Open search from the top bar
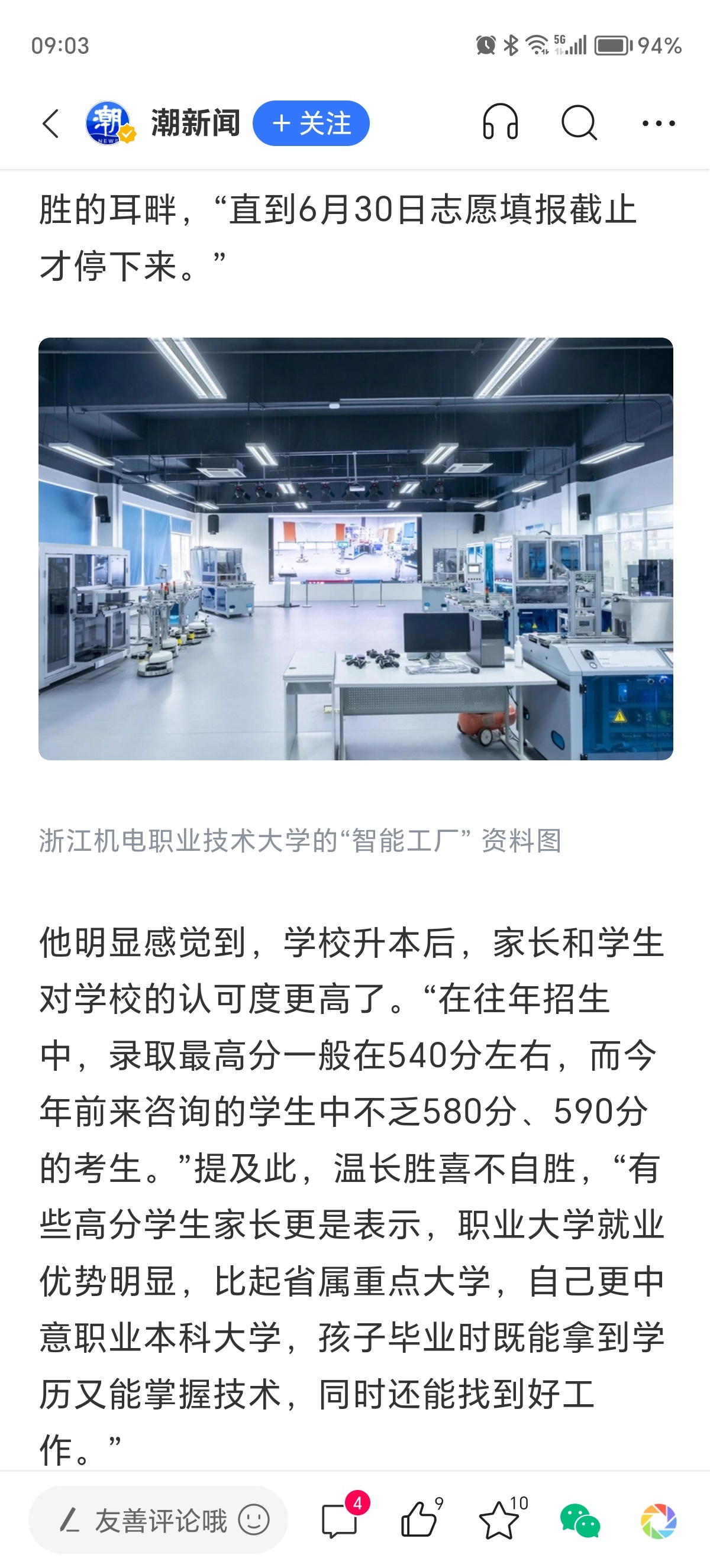 579,123
